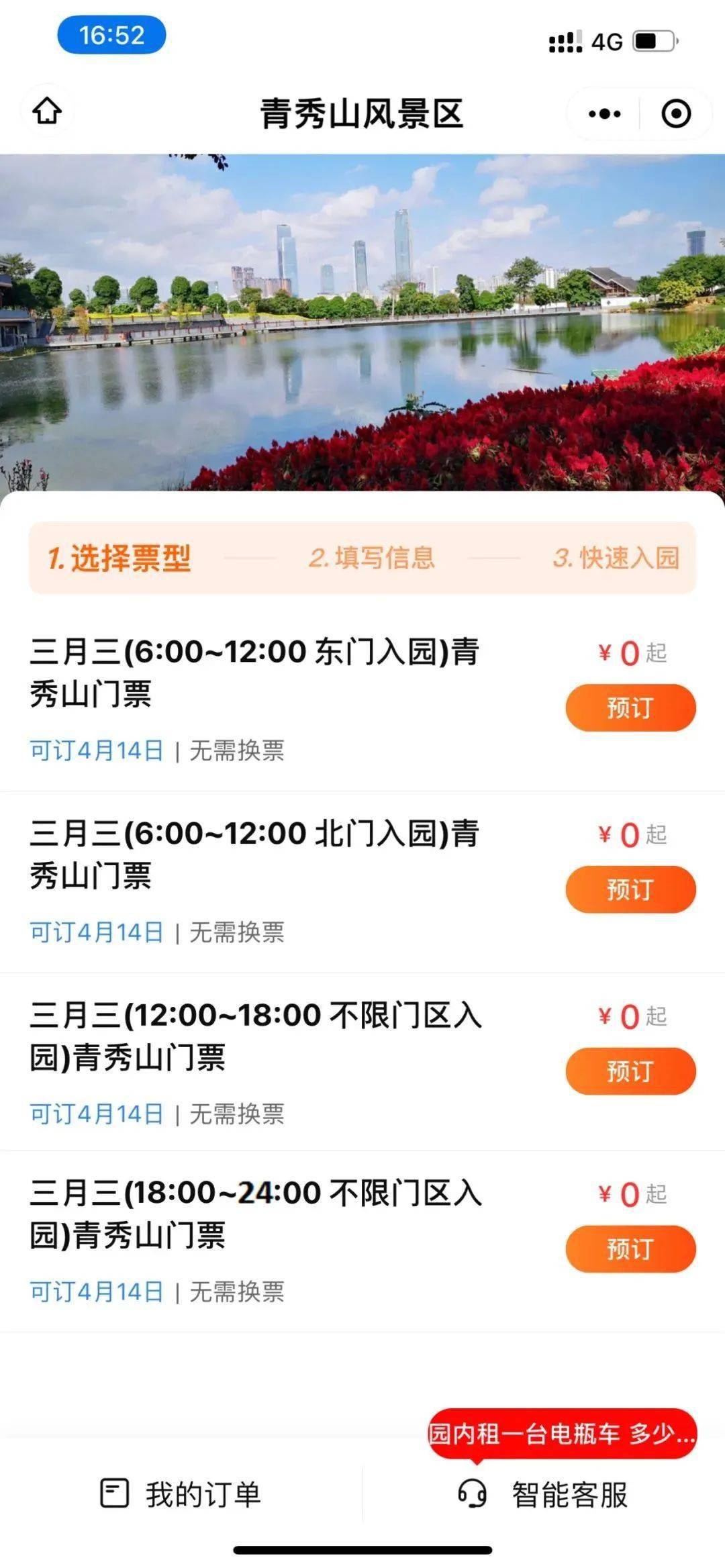
Task: Tap 预订 for the 12:00~18:00 ticket
Action: 630,1071
